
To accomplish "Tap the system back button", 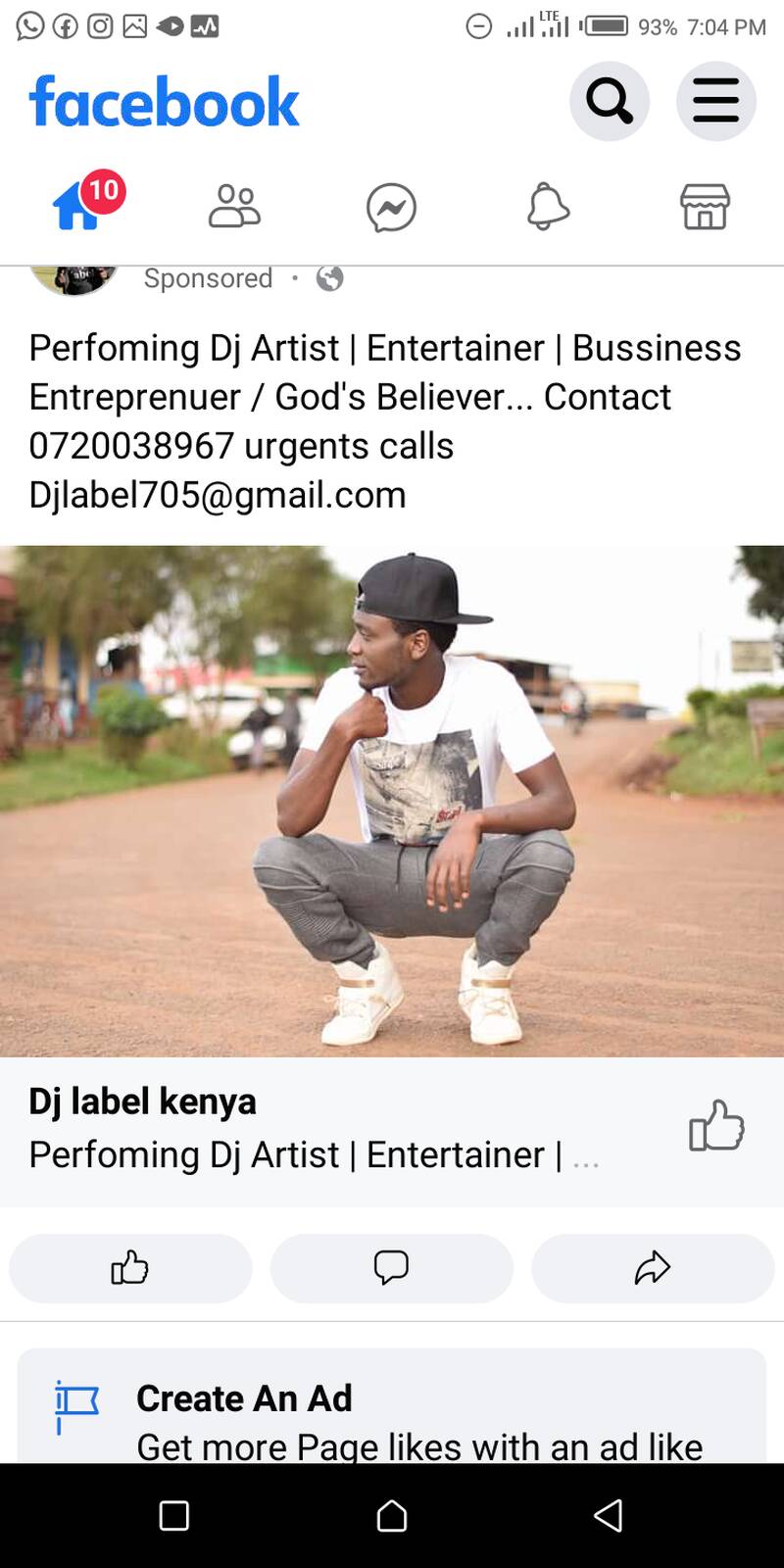I will [x=609, y=1515].
